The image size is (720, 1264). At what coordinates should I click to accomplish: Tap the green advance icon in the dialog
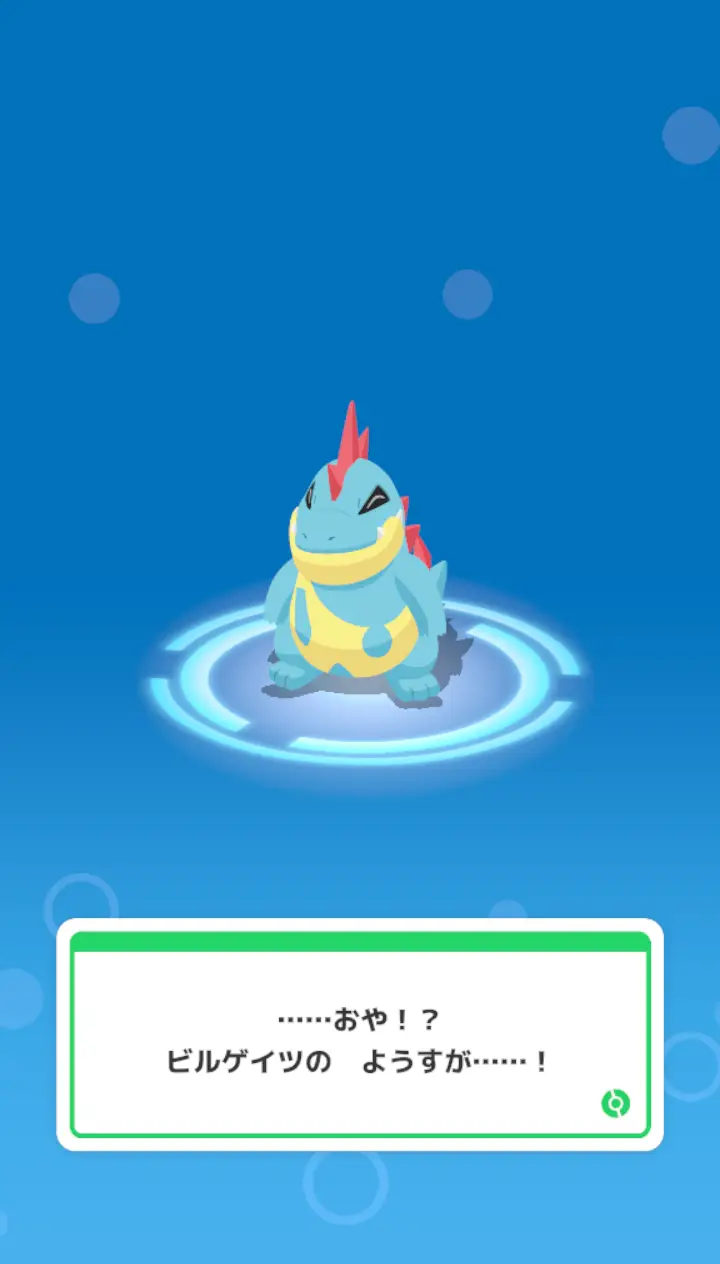click(615, 1103)
